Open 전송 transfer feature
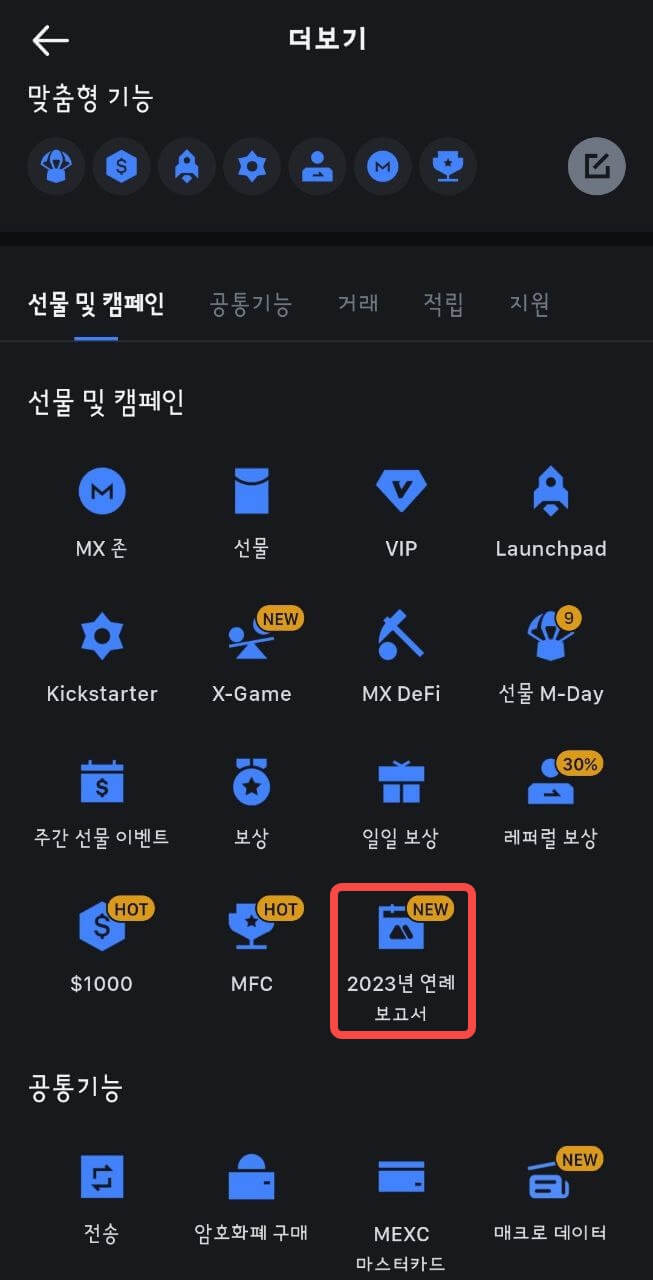The height and width of the screenshot is (1280, 653). [102, 1195]
